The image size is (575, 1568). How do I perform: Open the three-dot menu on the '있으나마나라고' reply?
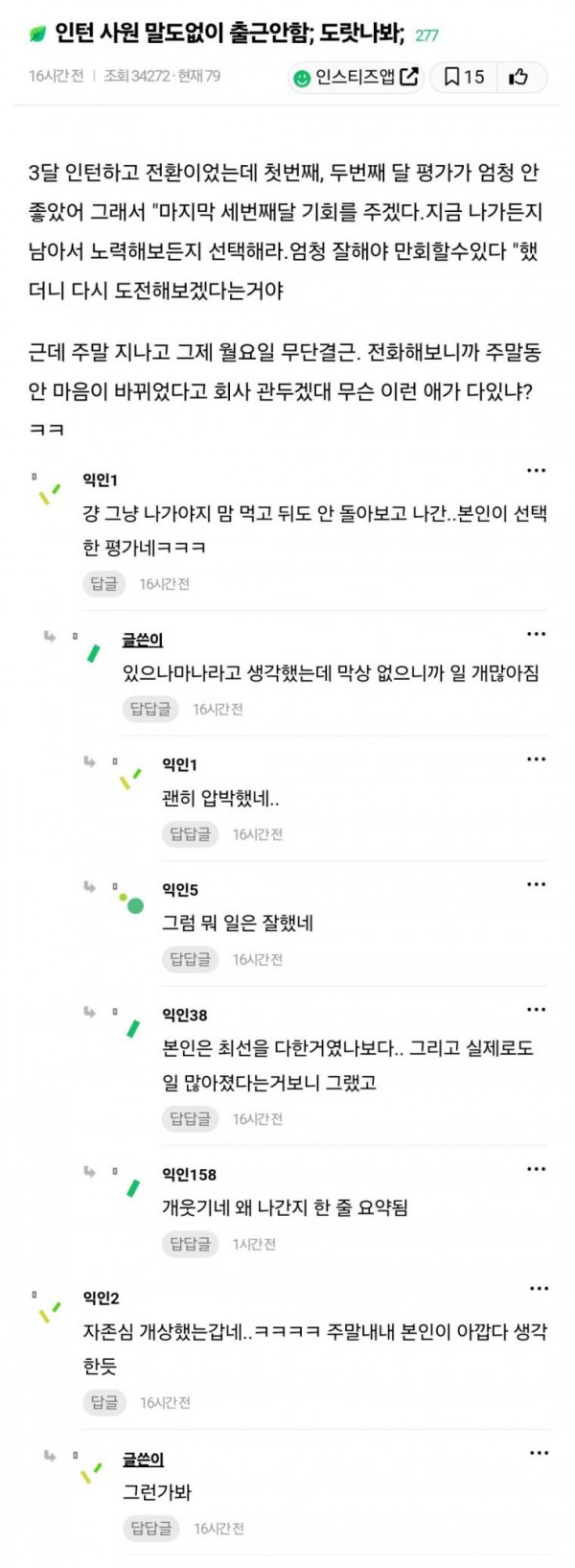pyautogui.click(x=537, y=635)
